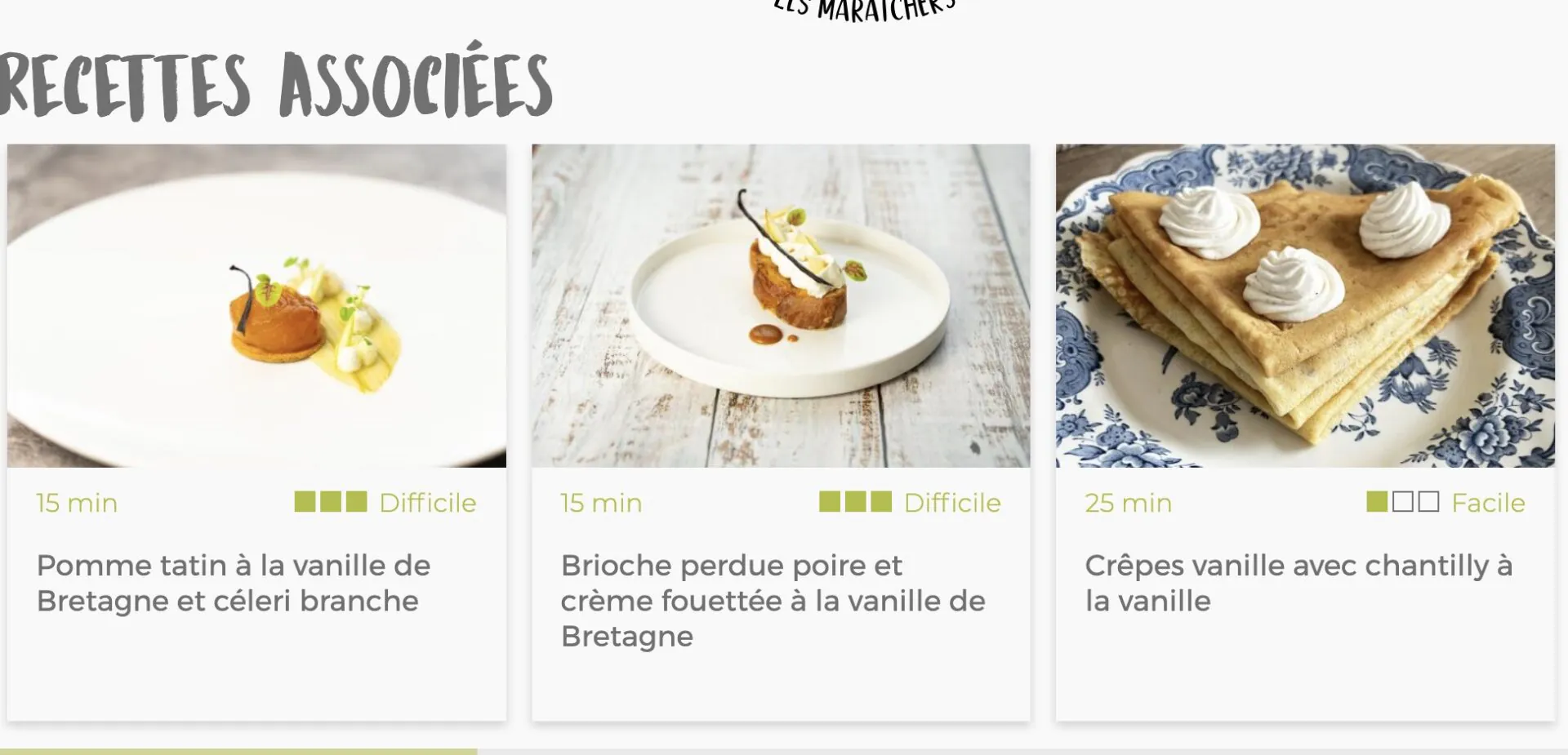Open the Pomme tatin à la vanille recipe

tap(234, 583)
